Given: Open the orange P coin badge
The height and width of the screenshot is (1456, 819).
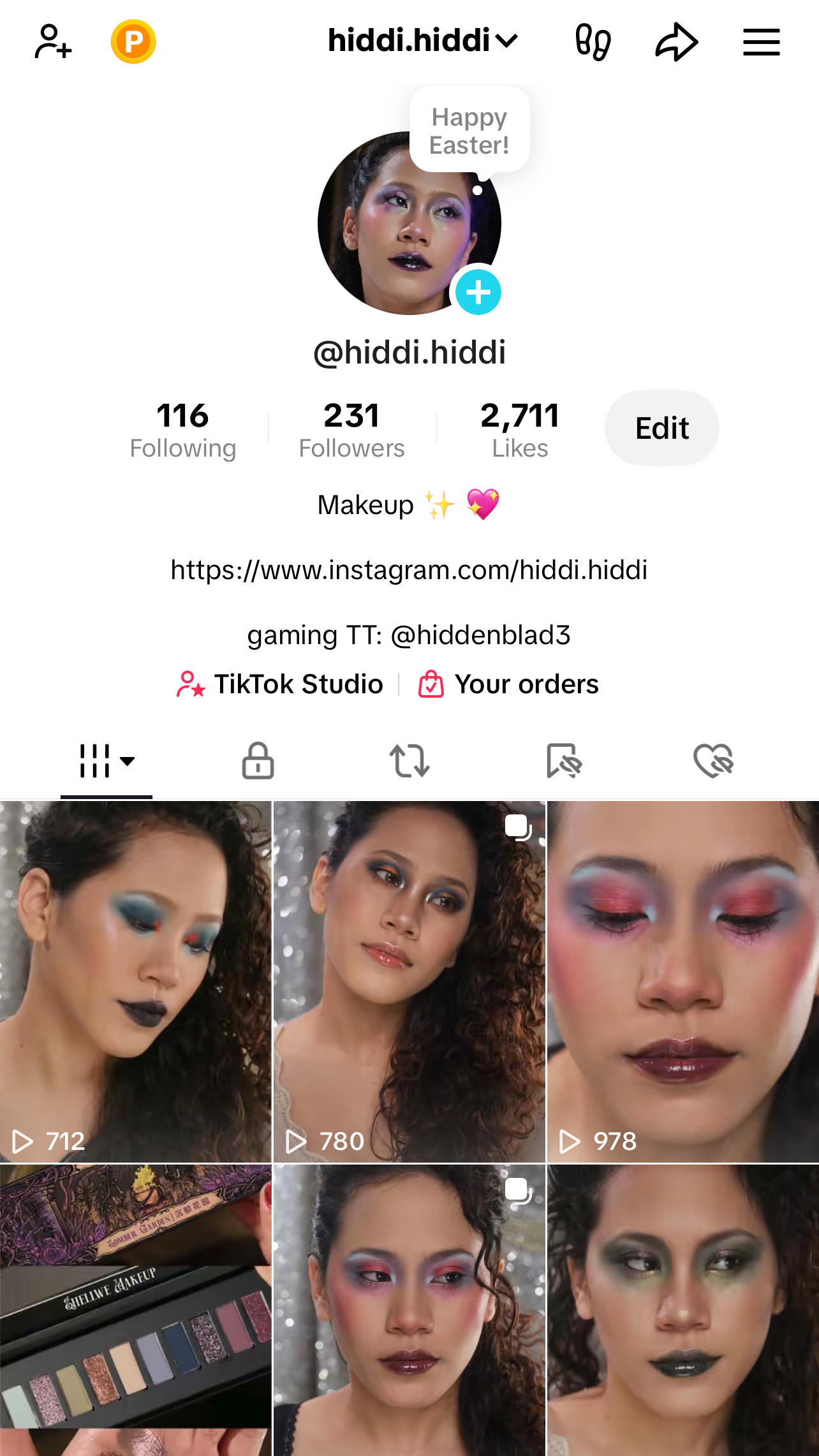Looking at the screenshot, I should [133, 42].
